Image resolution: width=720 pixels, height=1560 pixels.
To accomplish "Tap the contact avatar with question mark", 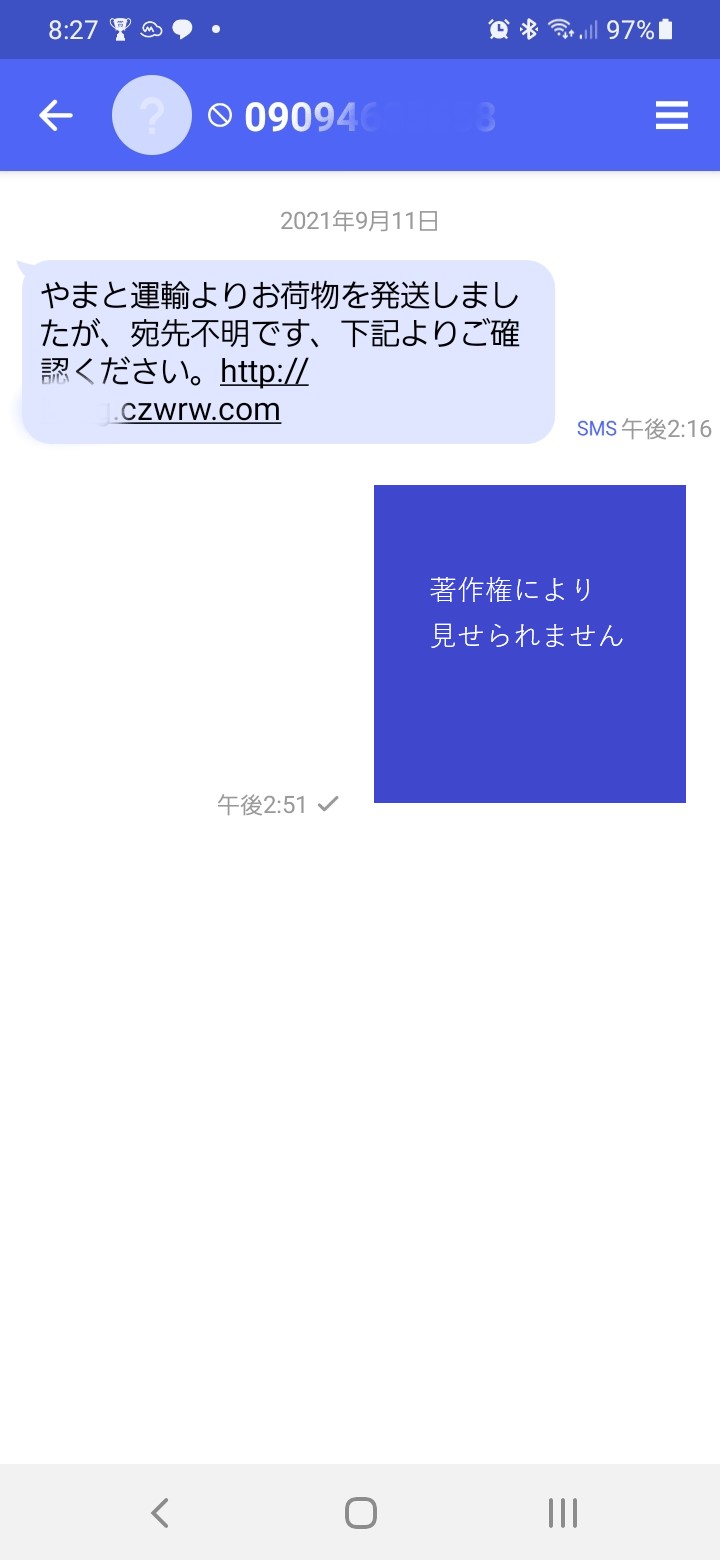I will tap(152, 116).
